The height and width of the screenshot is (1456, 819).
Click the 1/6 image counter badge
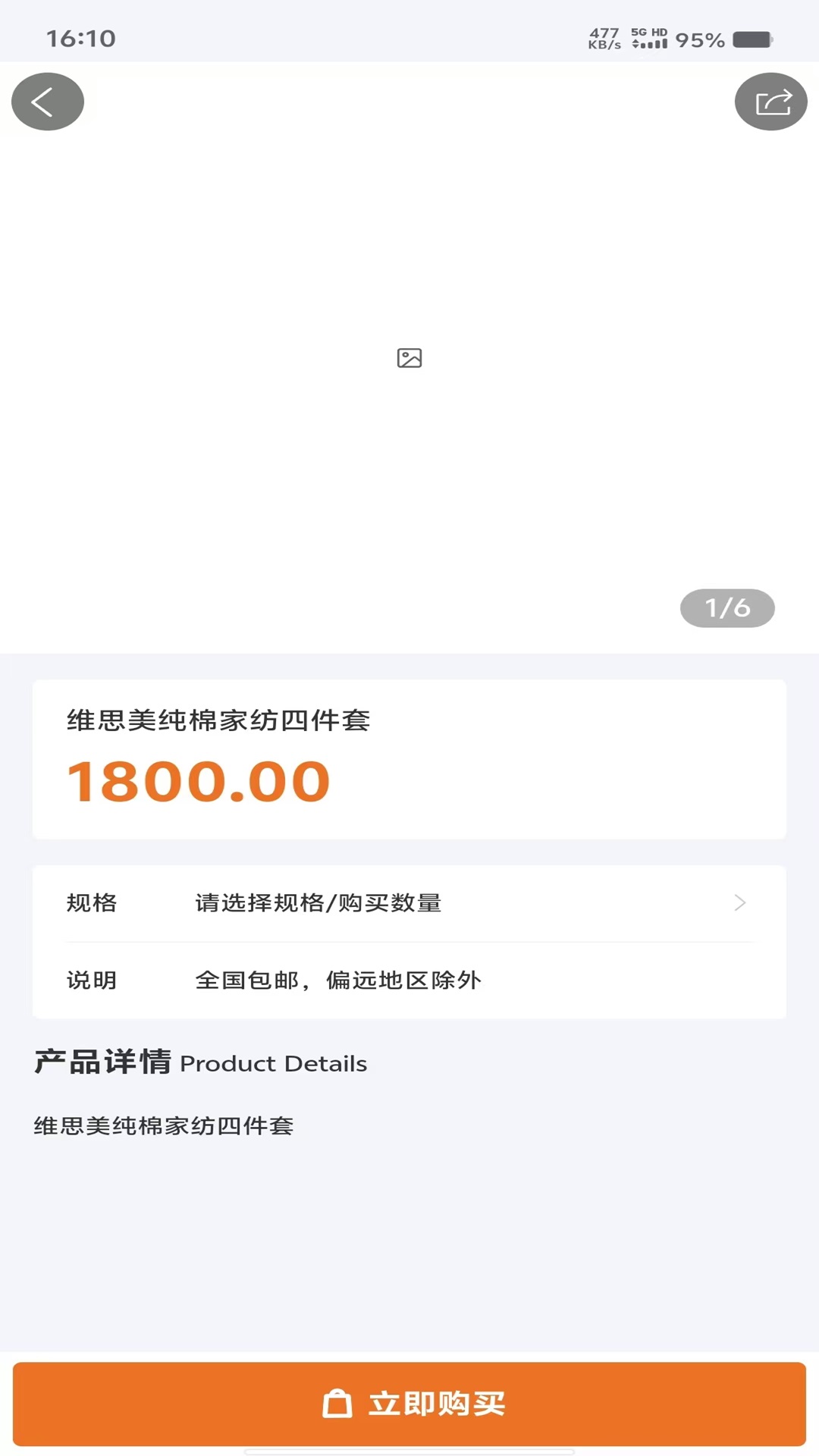[726, 607]
